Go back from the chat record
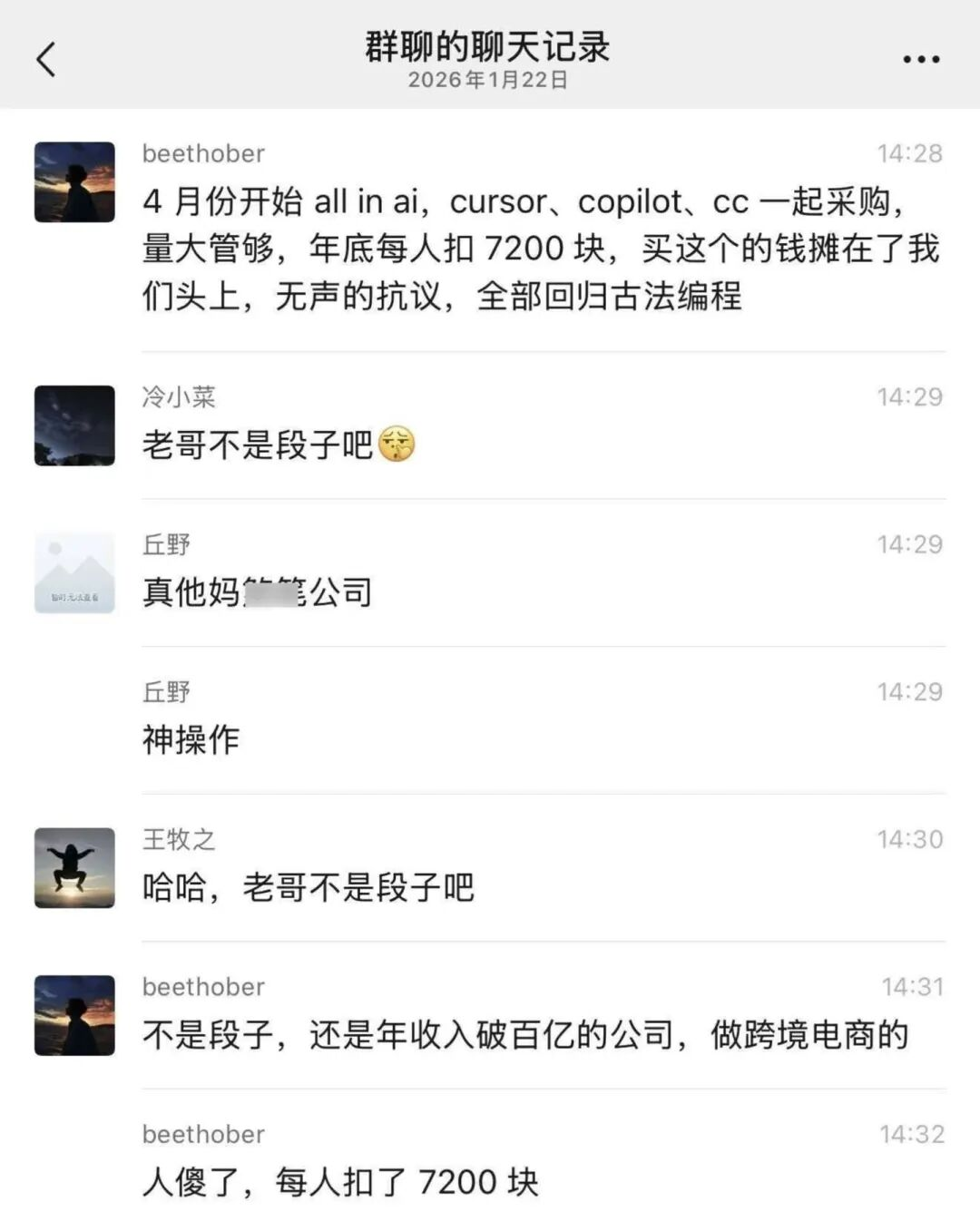Screen dimensions: 980x1231 pos(46,59)
